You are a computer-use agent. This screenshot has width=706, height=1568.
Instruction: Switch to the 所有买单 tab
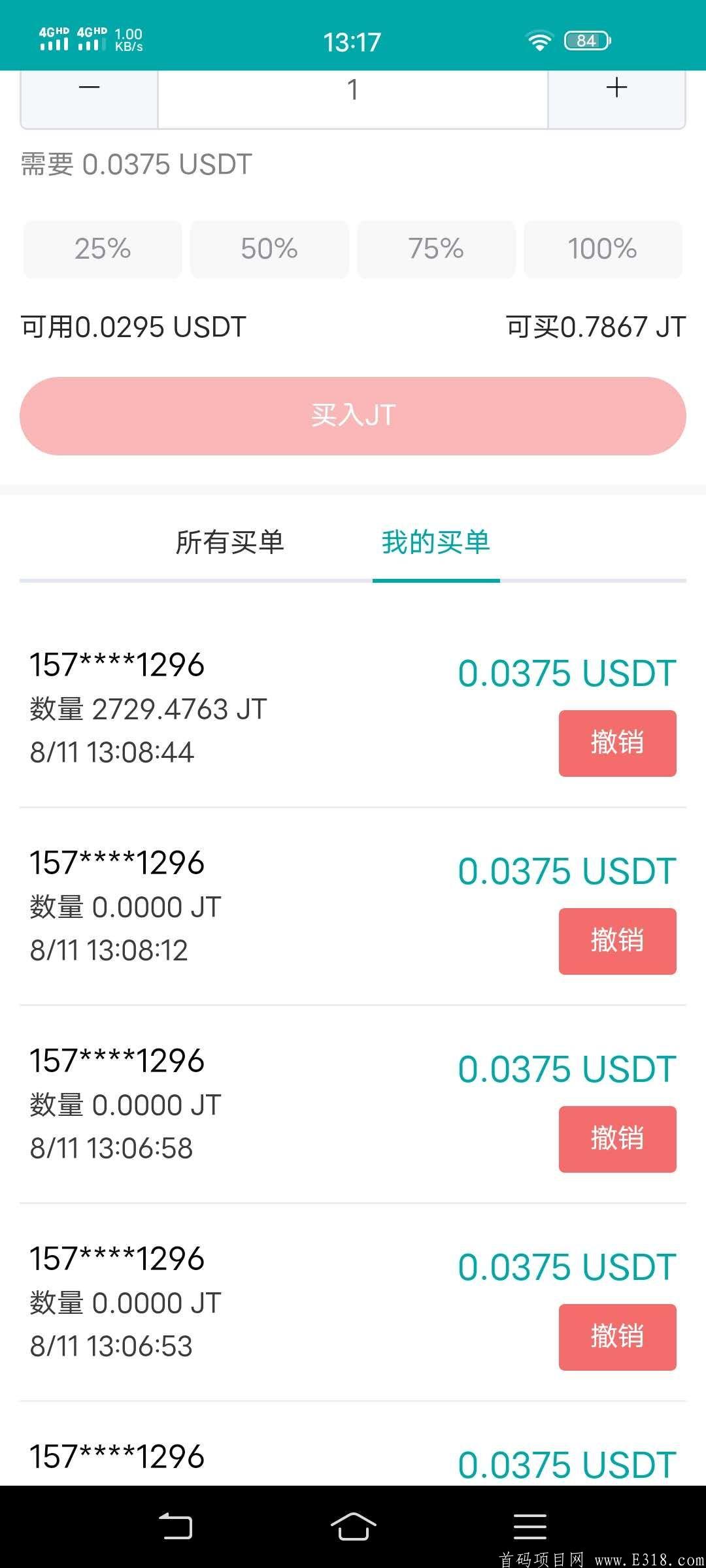[231, 542]
